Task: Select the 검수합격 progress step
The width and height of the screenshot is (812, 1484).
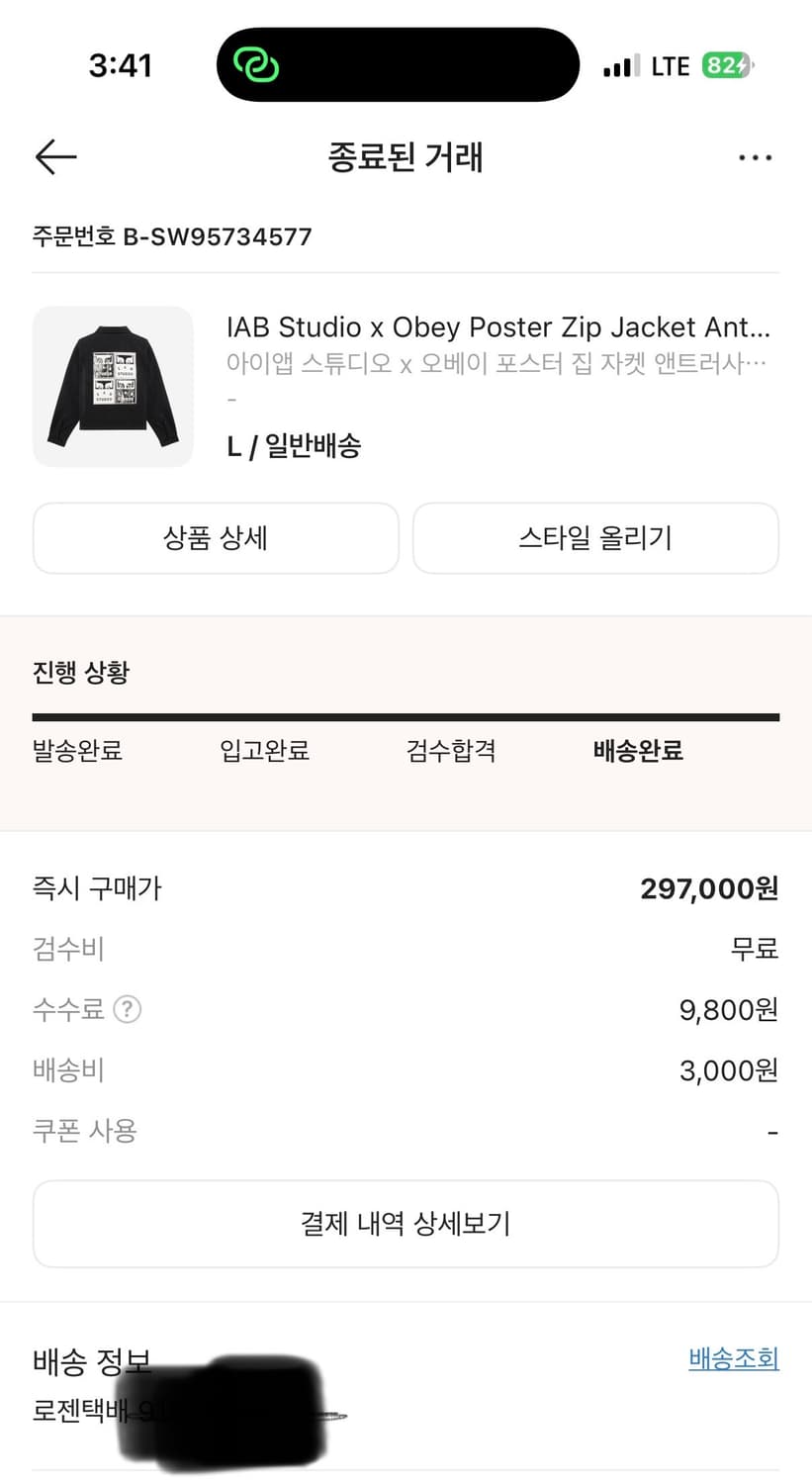Action: [x=449, y=751]
